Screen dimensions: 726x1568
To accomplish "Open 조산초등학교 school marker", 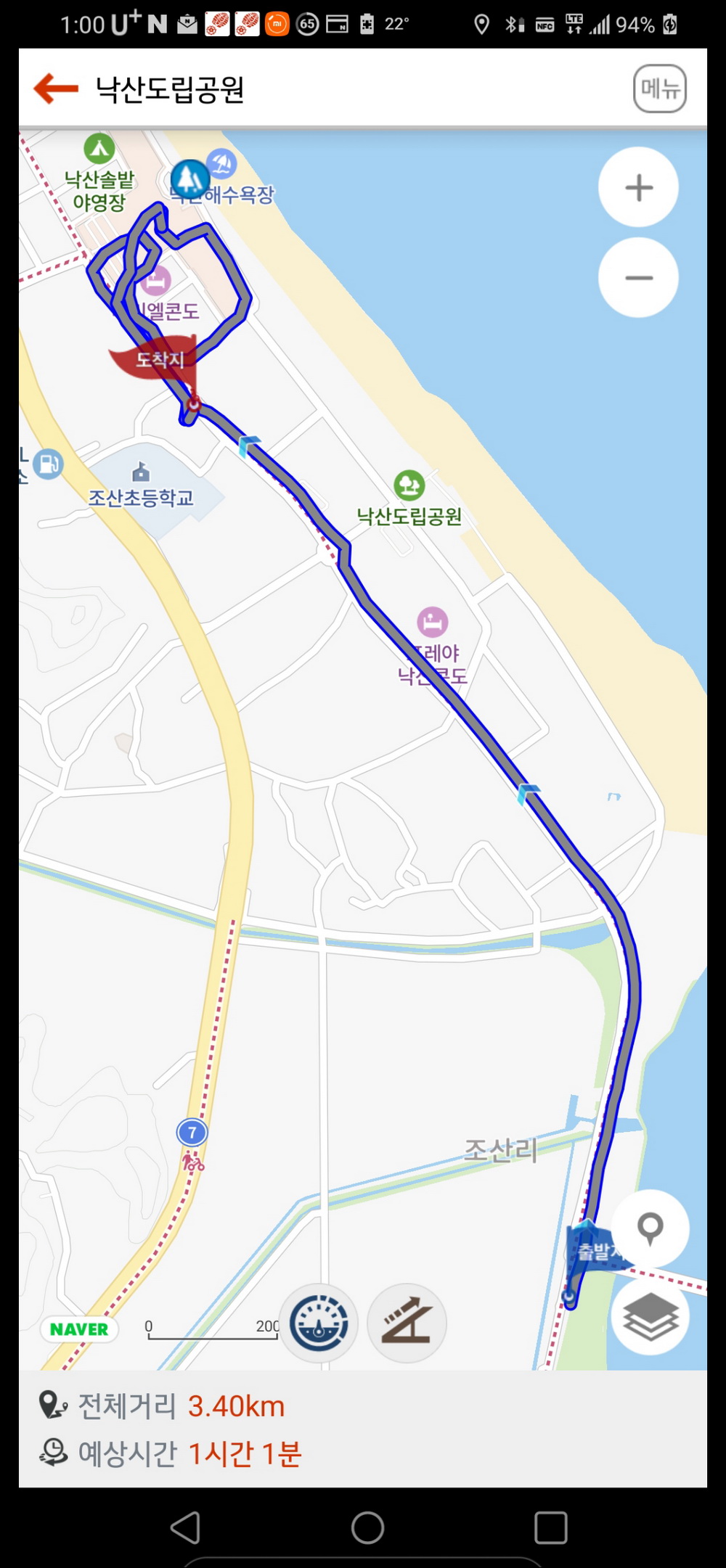I will click(141, 474).
